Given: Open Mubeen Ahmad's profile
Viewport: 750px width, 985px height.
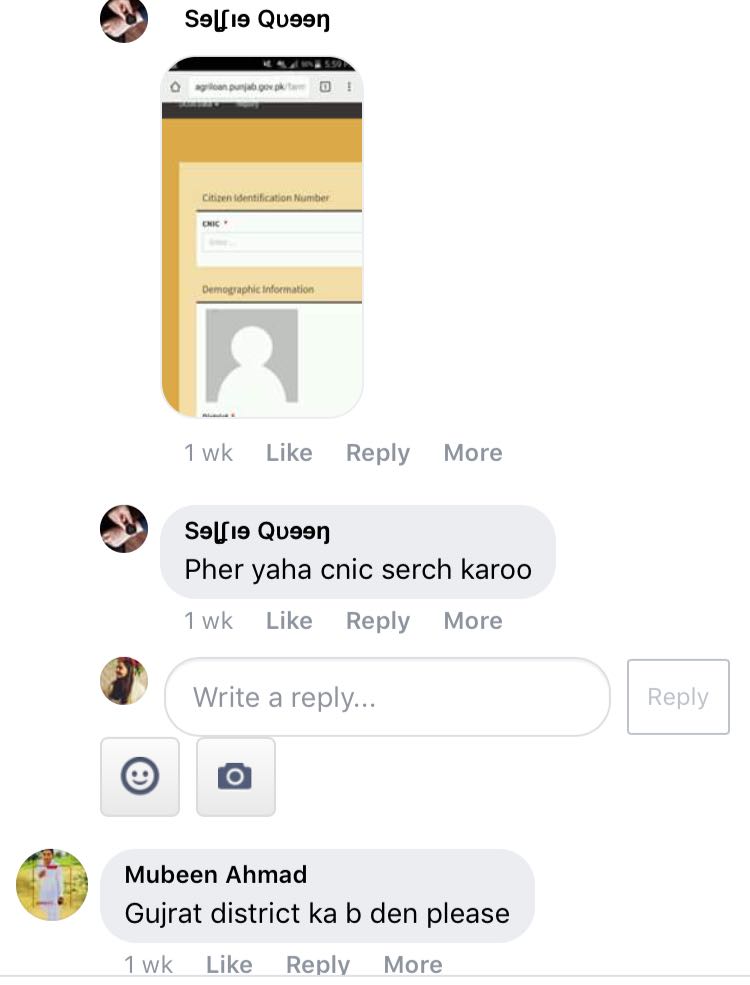Looking at the screenshot, I should pyautogui.click(x=215, y=875).
